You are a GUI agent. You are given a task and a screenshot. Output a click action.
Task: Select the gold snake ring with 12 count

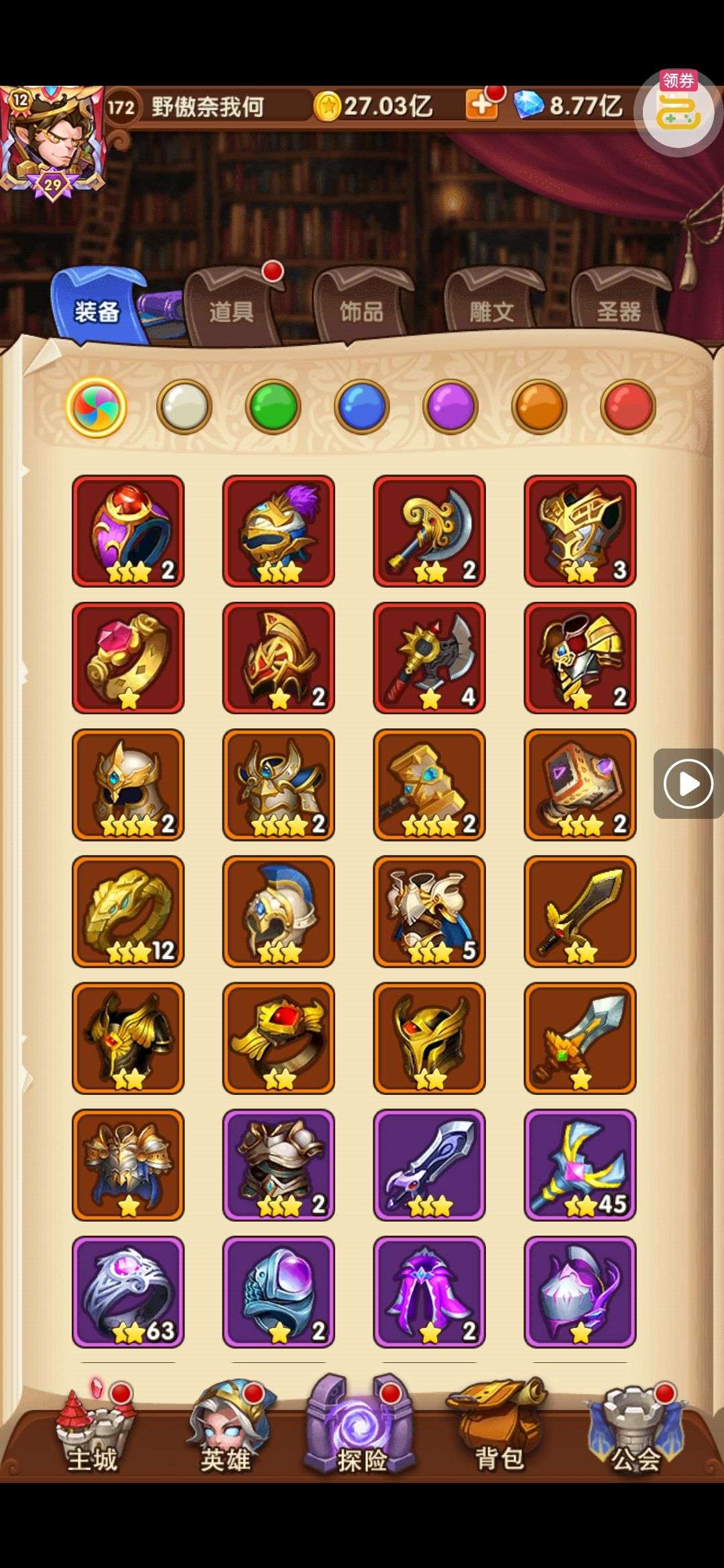click(128, 911)
